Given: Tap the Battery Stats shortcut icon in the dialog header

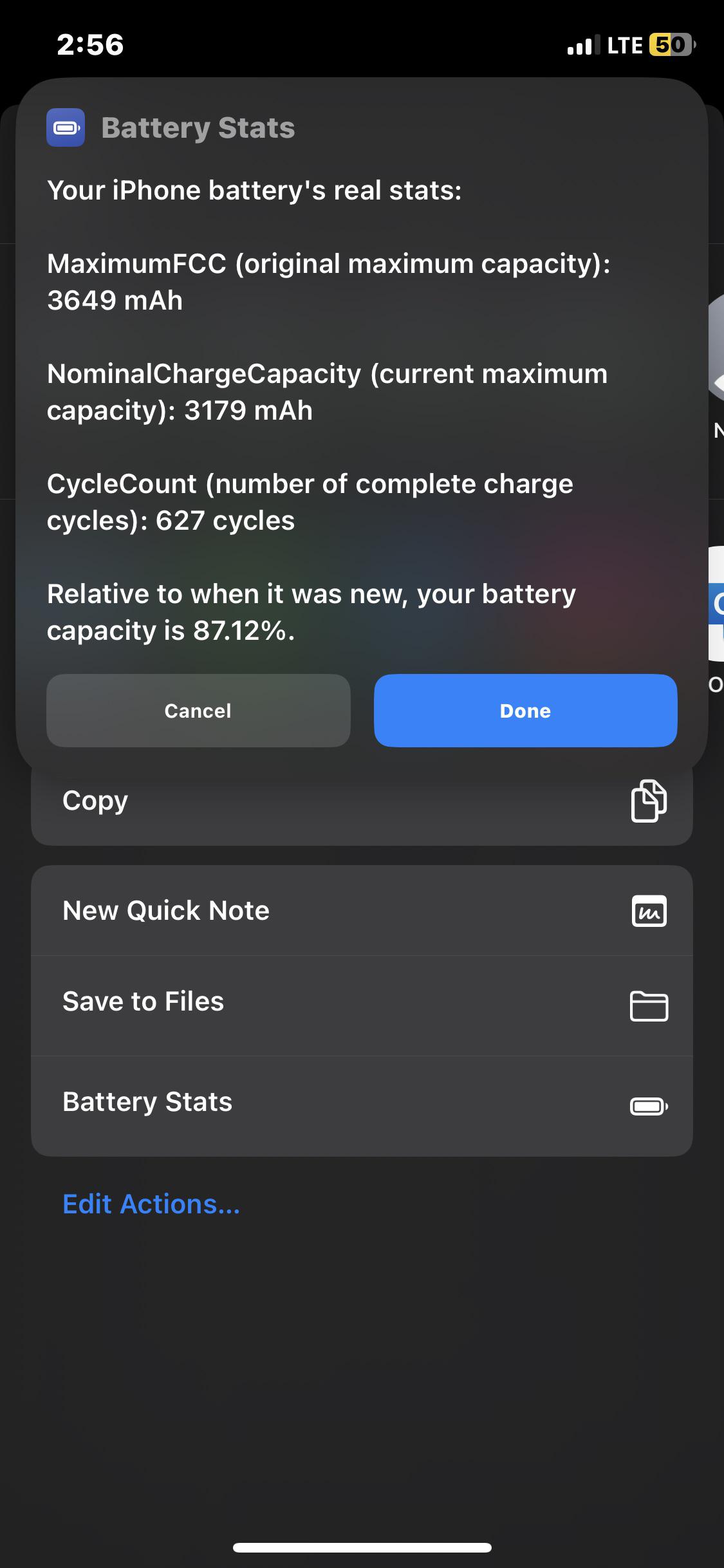Looking at the screenshot, I should (x=65, y=128).
